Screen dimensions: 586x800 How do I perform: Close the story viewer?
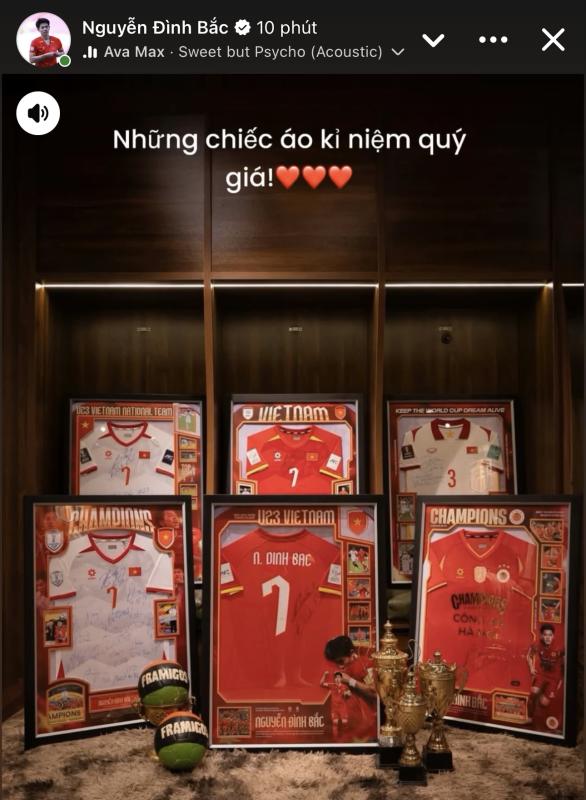[x=553, y=40]
